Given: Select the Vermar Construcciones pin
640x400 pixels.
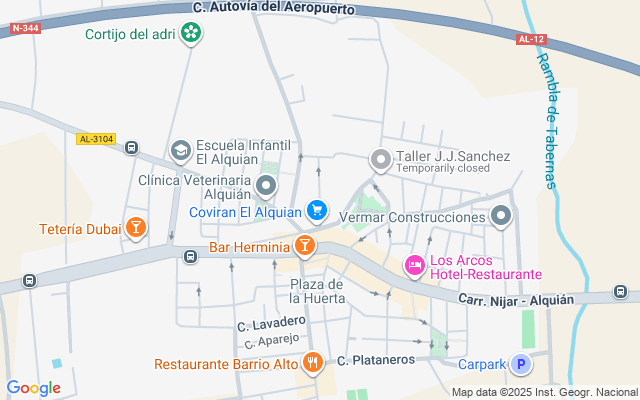Looking at the screenshot, I should [x=501, y=216].
